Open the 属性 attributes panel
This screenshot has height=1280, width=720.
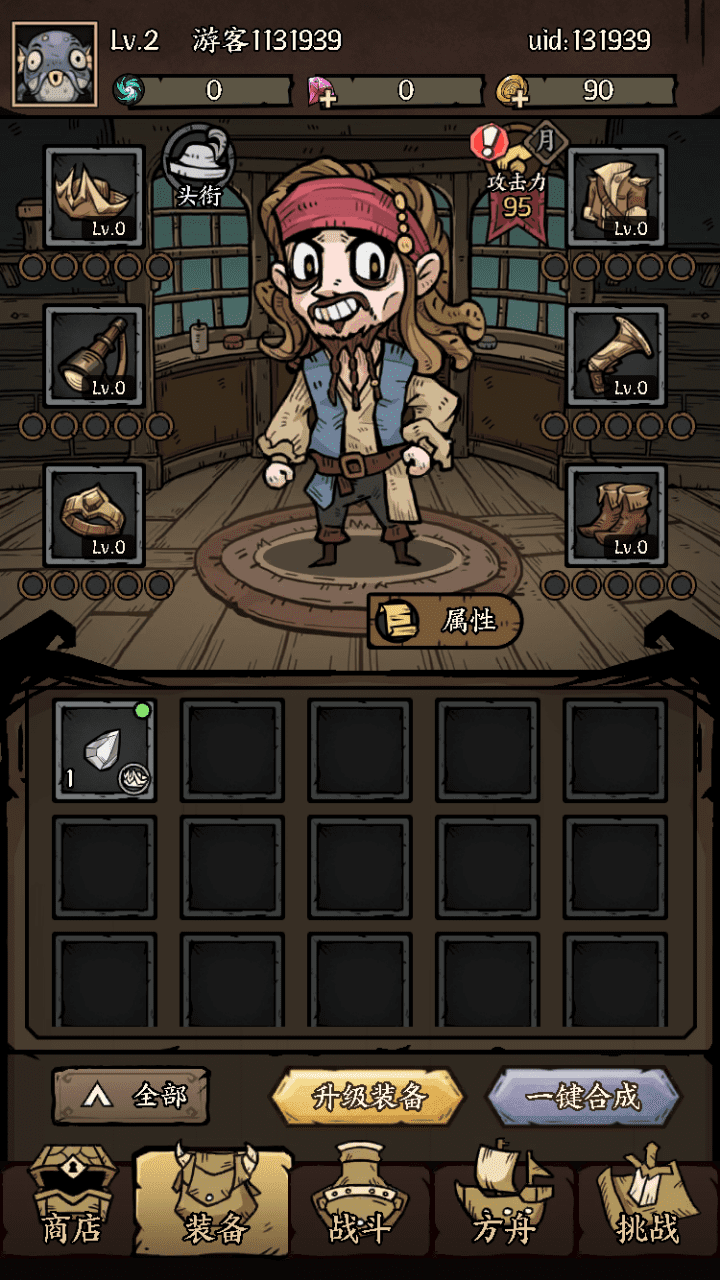[x=446, y=621]
